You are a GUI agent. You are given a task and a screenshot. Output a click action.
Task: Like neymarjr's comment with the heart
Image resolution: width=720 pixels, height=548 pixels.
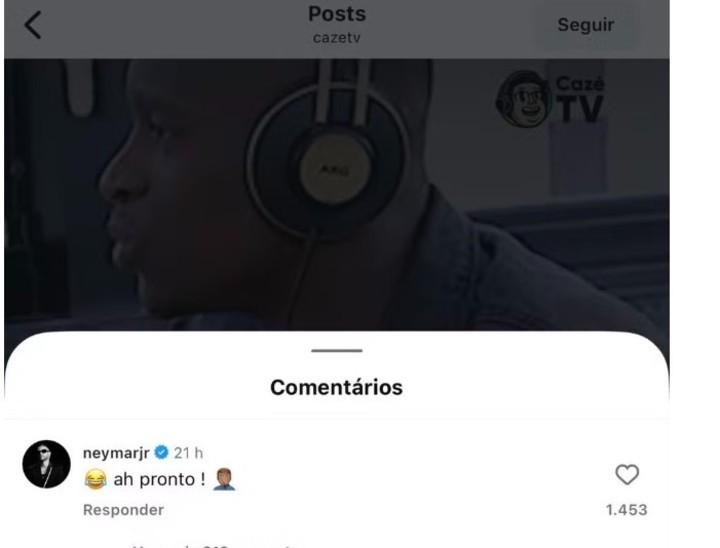click(x=627, y=476)
